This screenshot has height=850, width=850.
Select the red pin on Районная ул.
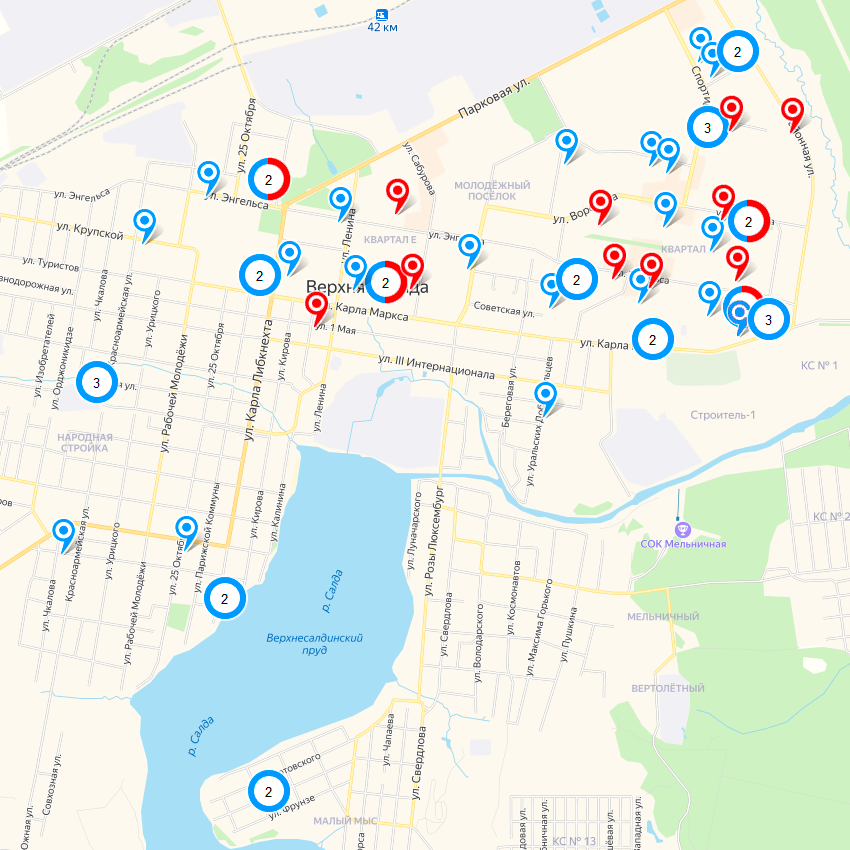pos(793,111)
